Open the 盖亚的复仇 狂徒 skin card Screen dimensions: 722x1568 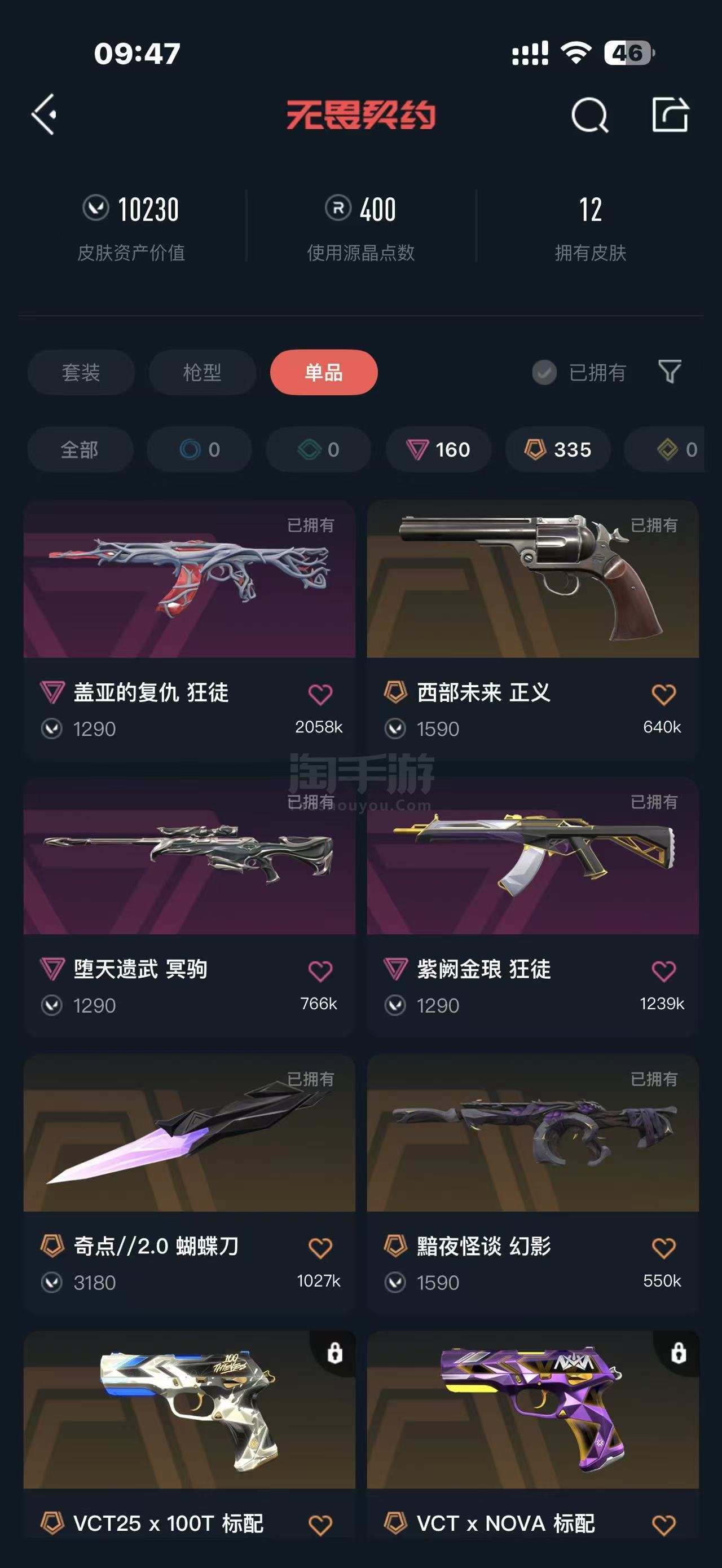coord(190,629)
